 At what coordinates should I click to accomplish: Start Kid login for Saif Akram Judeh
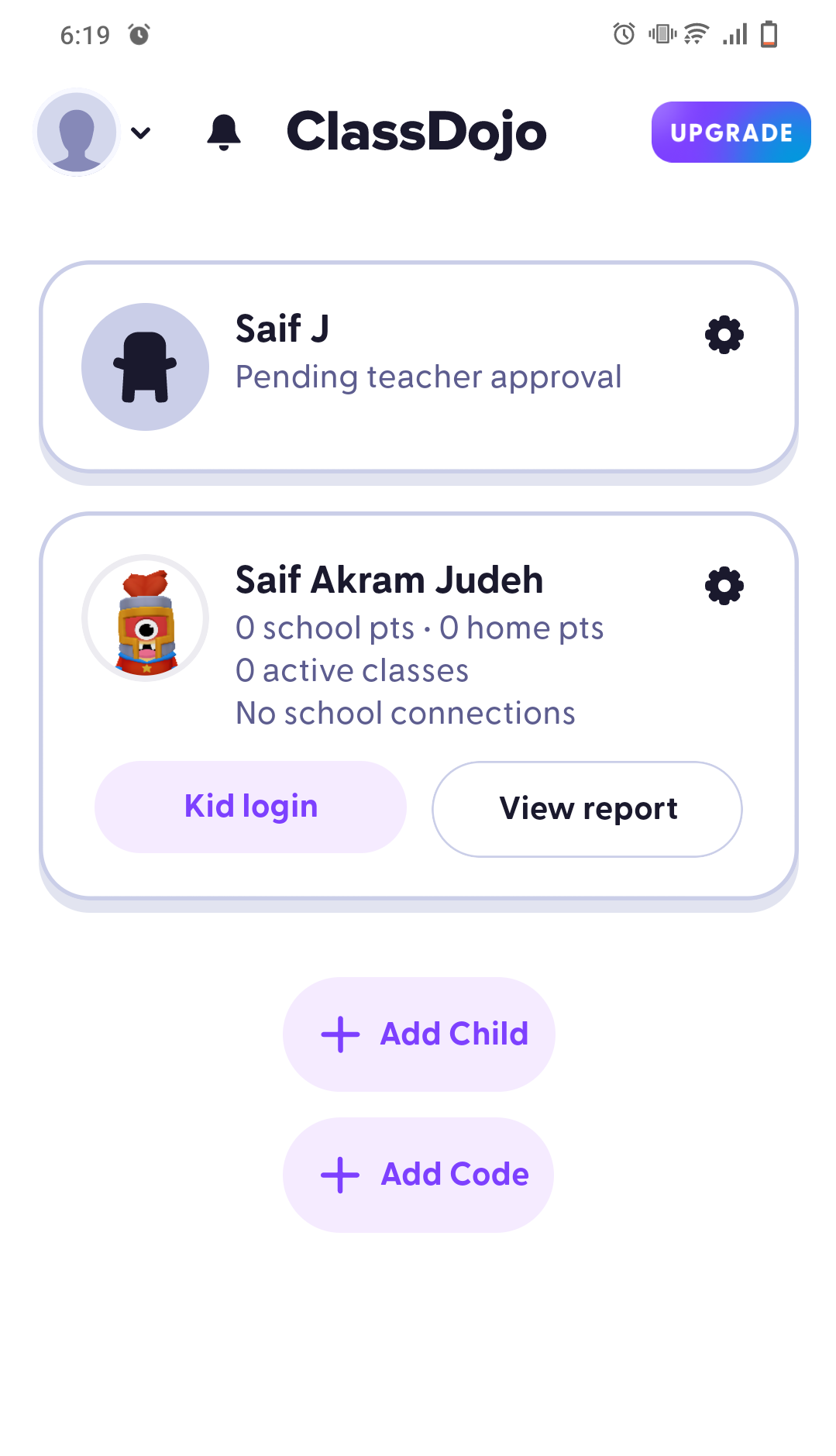tap(250, 807)
